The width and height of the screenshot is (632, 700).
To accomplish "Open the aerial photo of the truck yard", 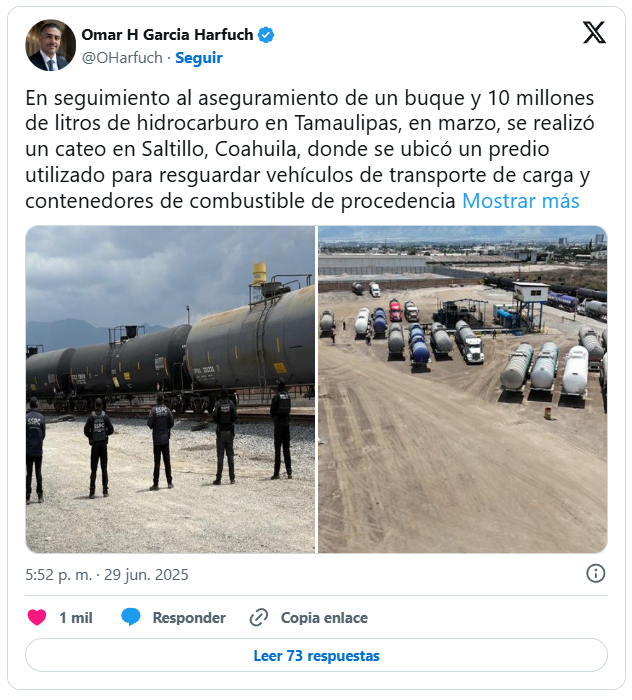I will coord(462,389).
